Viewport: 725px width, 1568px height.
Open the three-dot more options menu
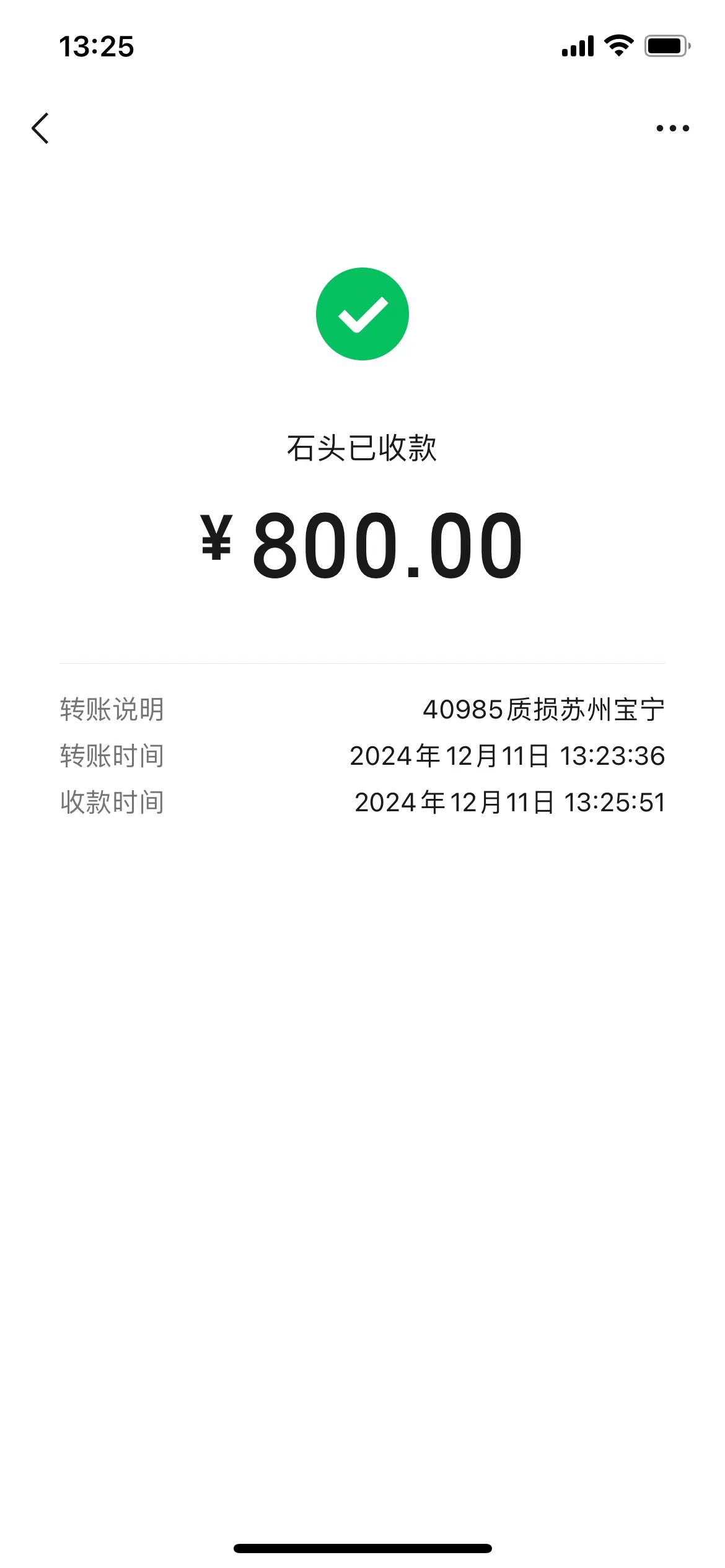[x=672, y=128]
